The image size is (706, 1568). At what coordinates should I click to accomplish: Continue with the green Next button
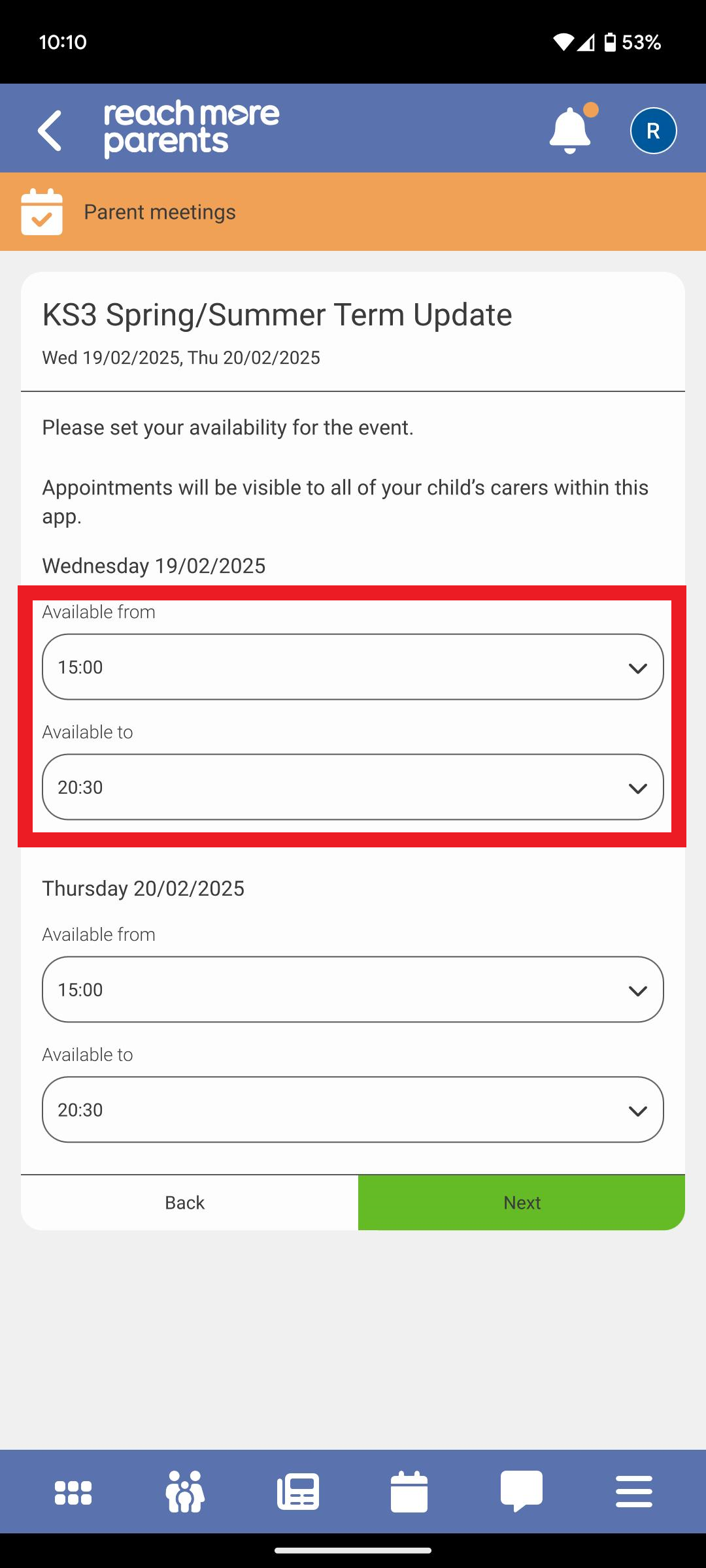(522, 1203)
